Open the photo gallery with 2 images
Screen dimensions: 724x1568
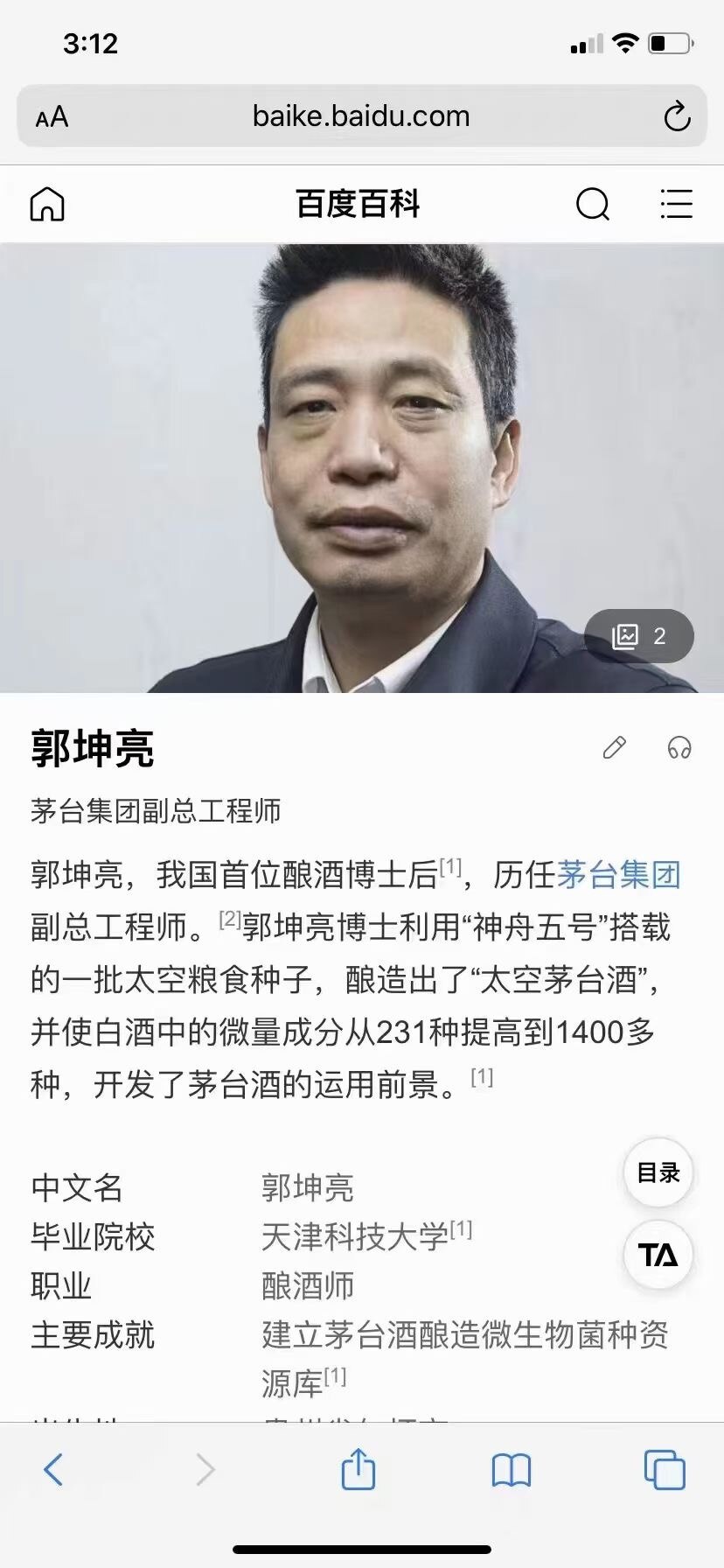point(639,636)
